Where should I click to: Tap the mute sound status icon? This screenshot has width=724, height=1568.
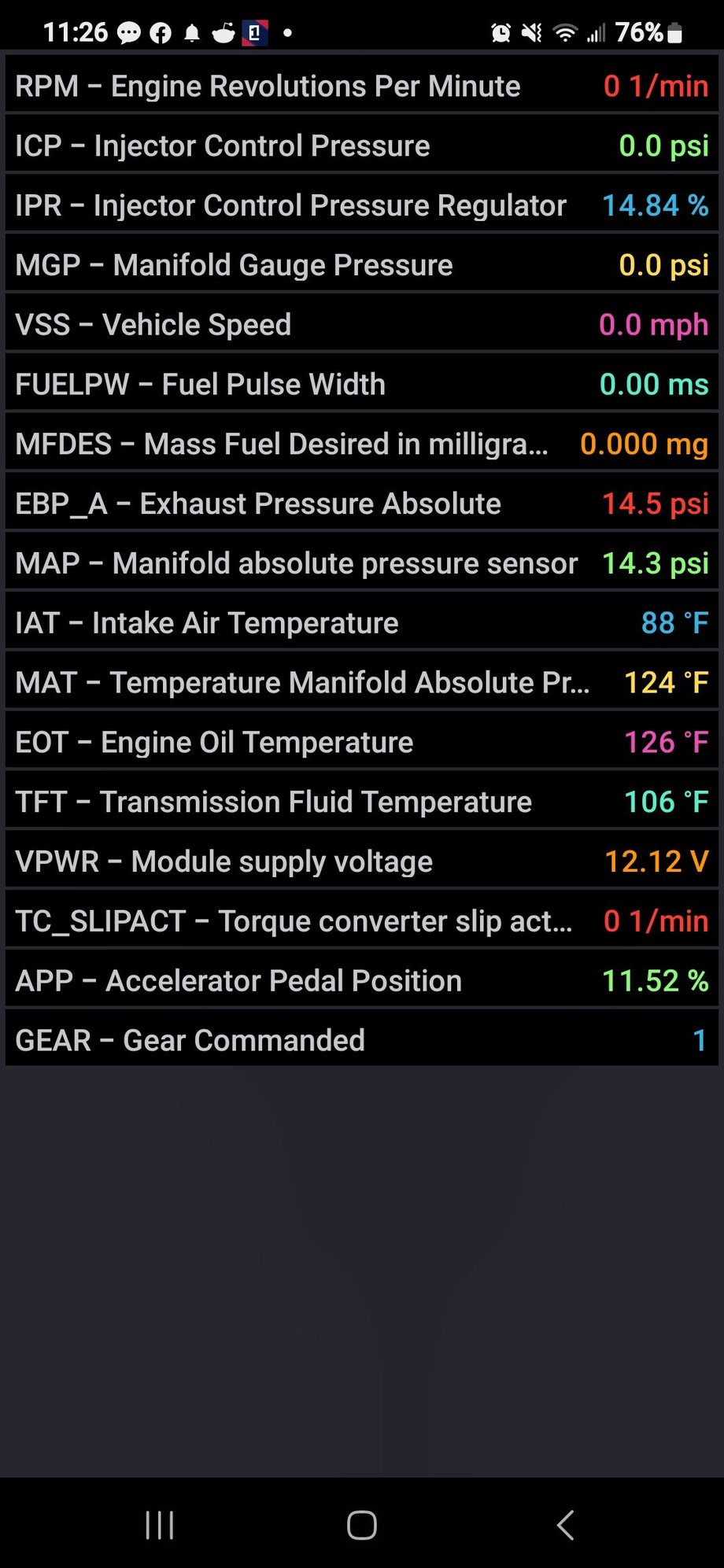click(x=533, y=33)
